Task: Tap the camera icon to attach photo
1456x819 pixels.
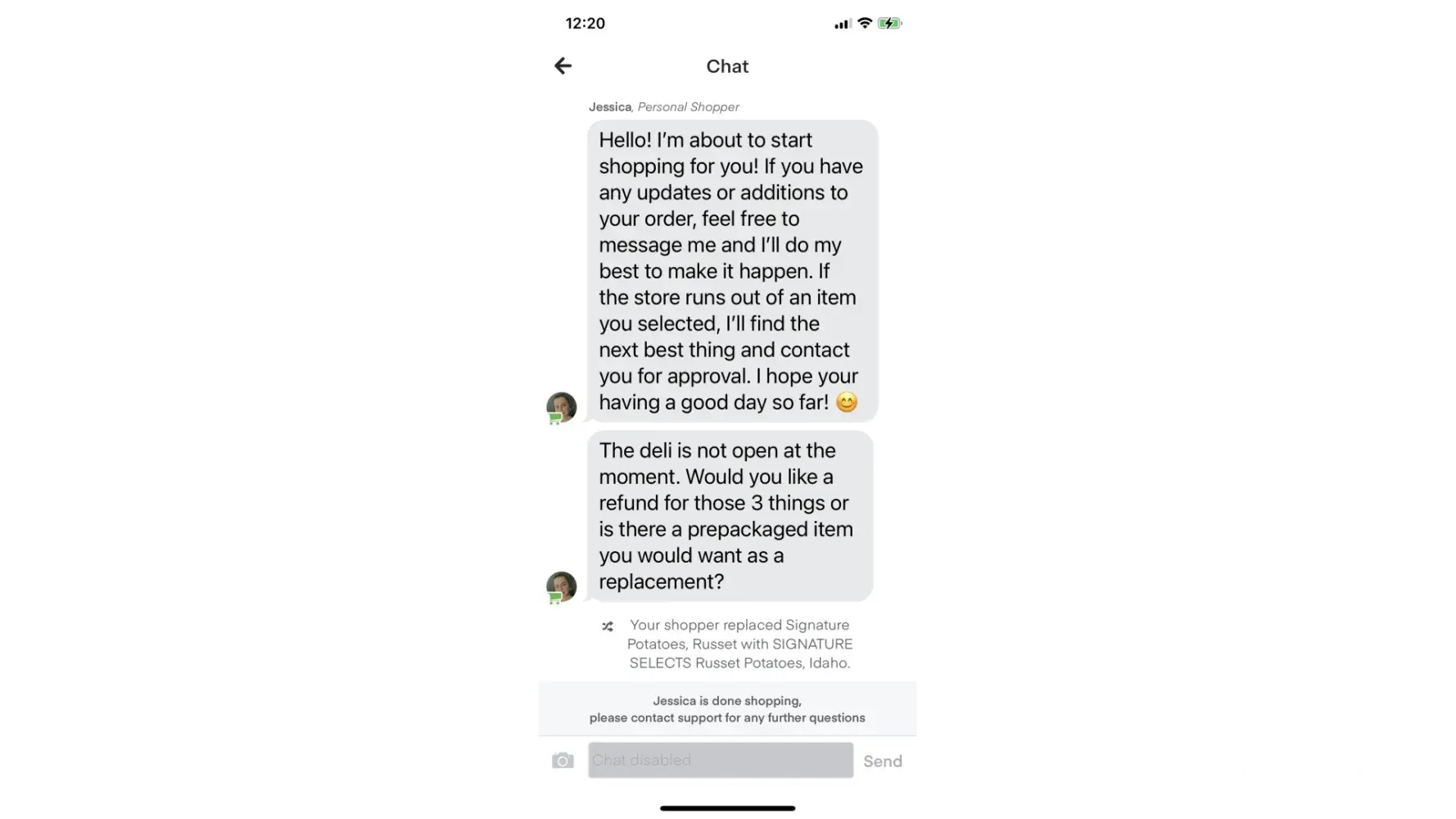Action: tap(563, 761)
